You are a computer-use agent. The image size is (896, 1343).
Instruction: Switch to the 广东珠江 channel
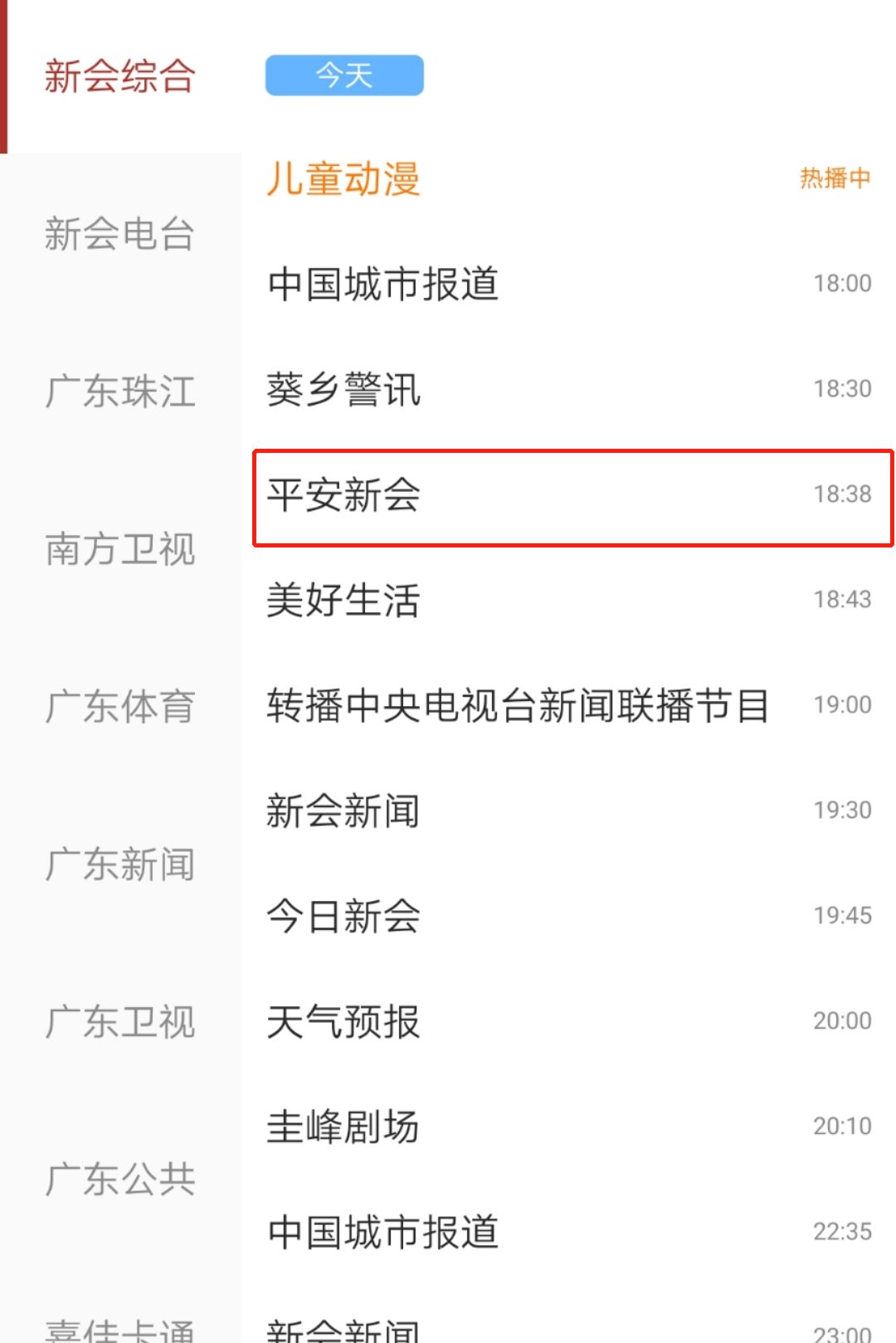coord(120,392)
